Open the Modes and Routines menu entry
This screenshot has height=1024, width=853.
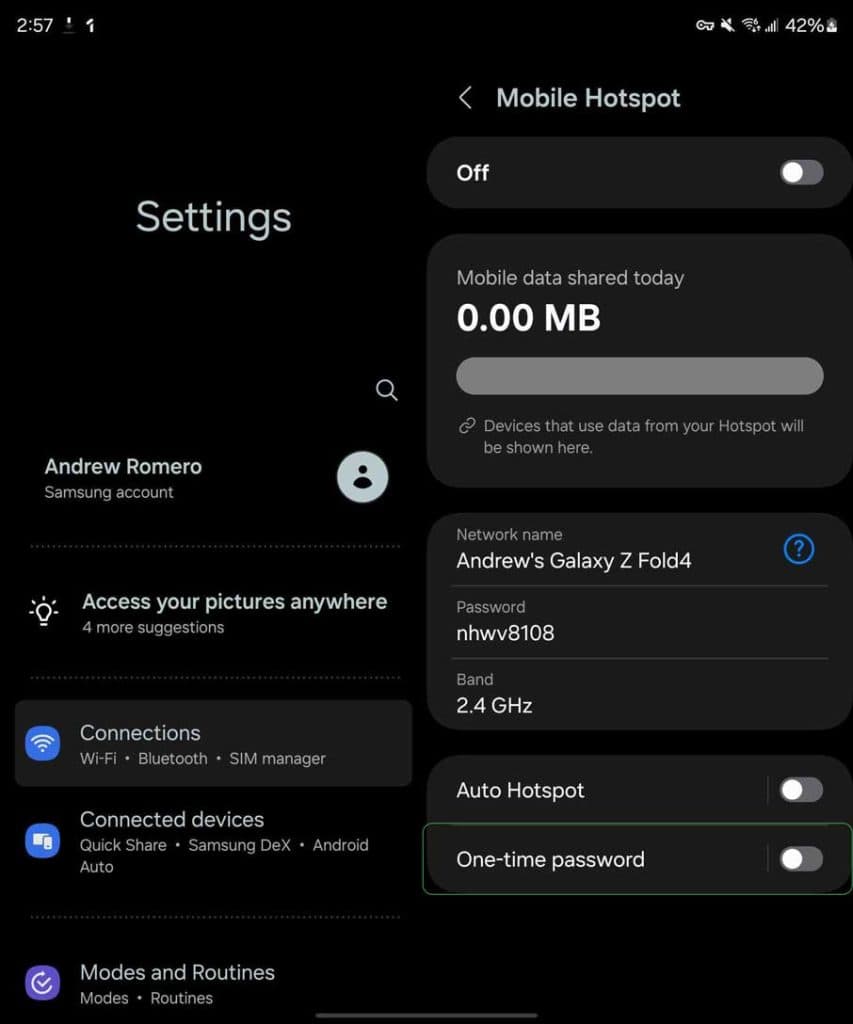pos(177,982)
